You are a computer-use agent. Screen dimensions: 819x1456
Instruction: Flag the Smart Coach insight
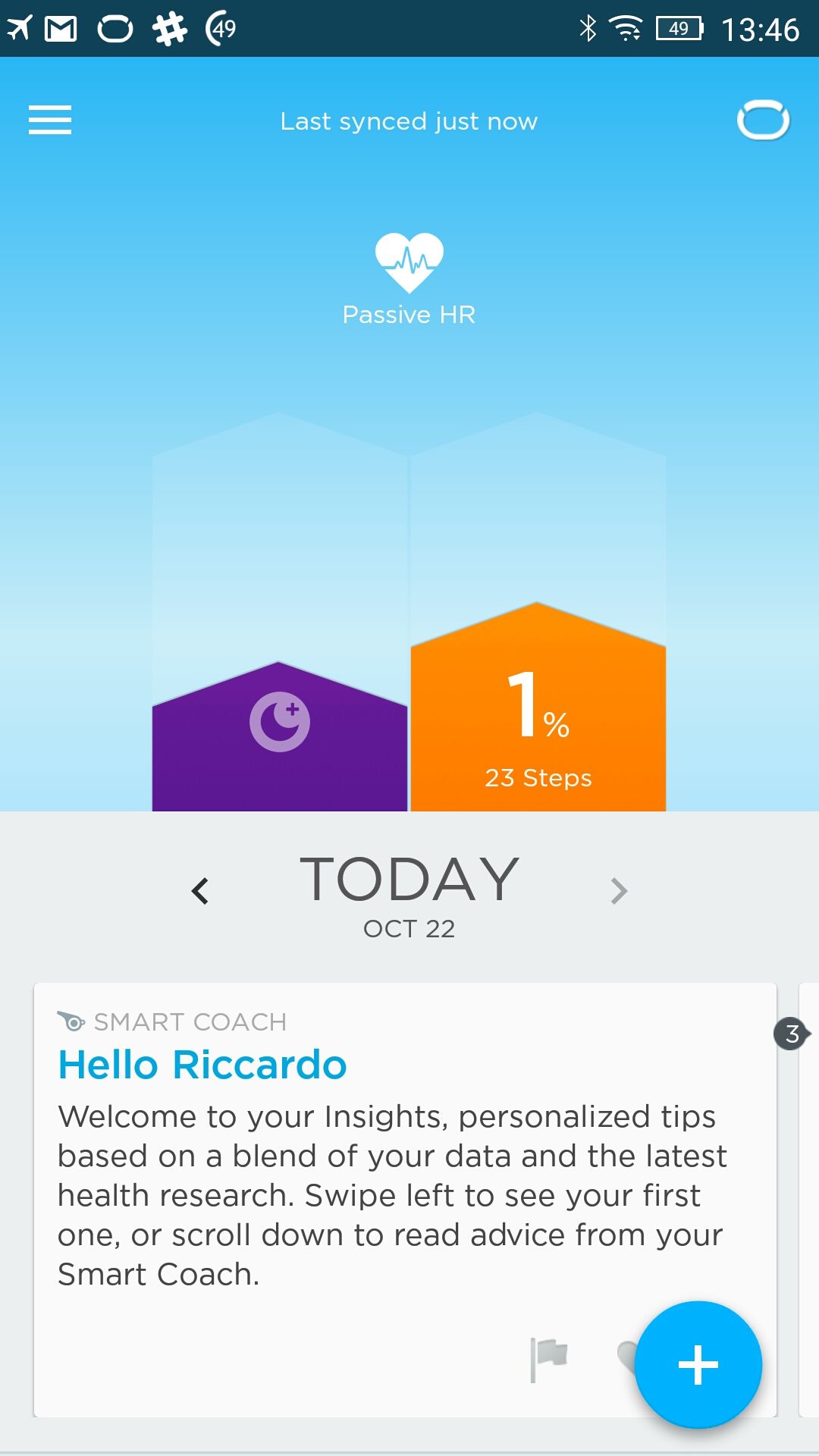pos(549,1359)
